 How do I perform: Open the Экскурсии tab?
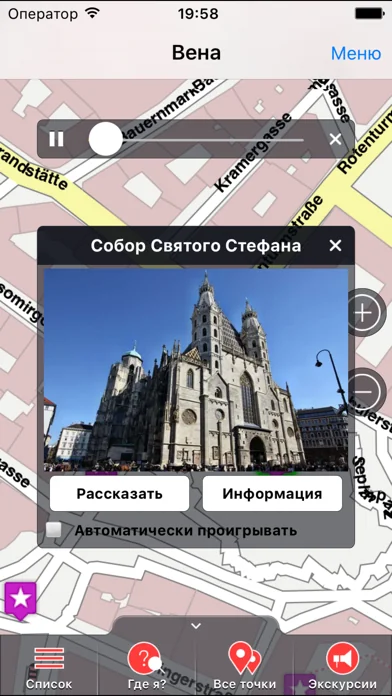[342, 666]
